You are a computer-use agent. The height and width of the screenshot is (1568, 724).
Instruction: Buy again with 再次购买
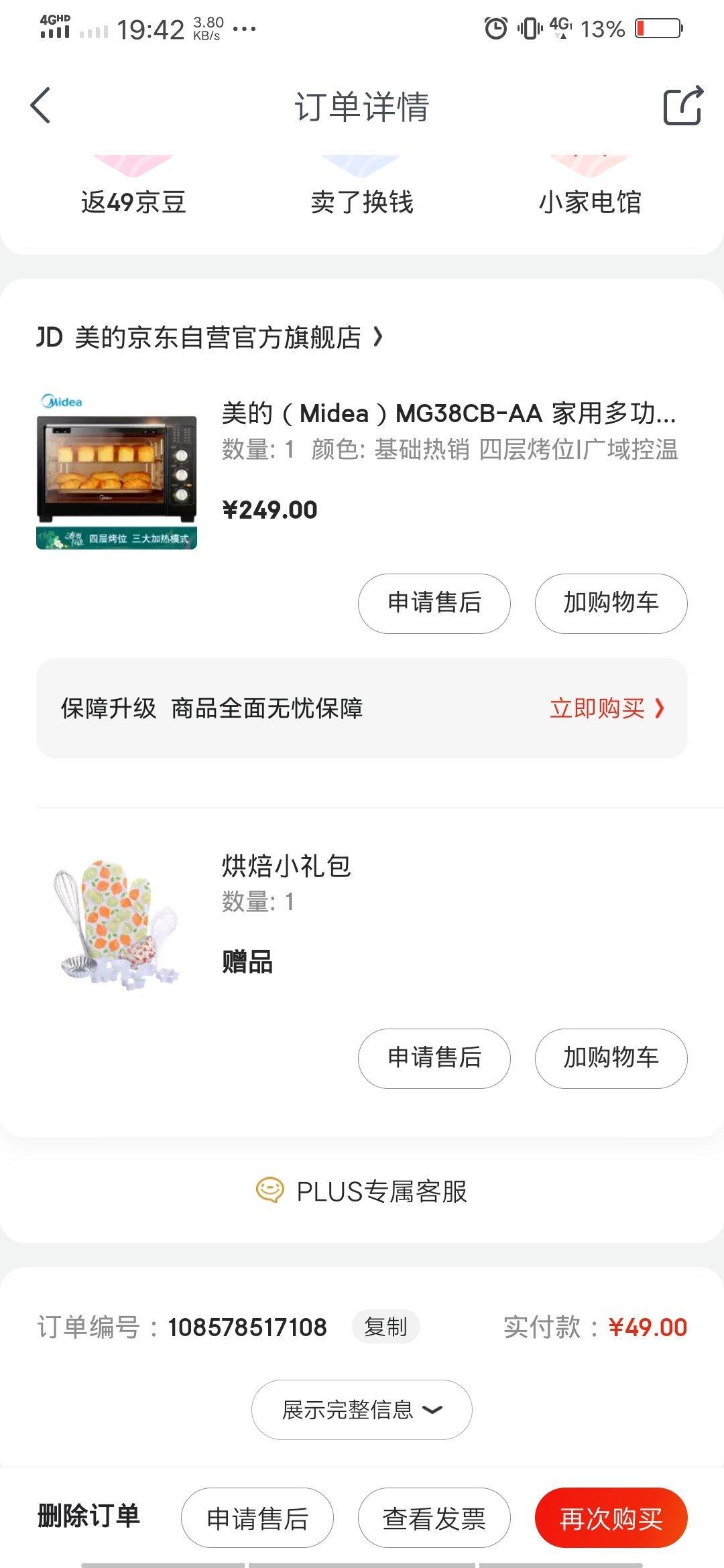(x=611, y=1518)
